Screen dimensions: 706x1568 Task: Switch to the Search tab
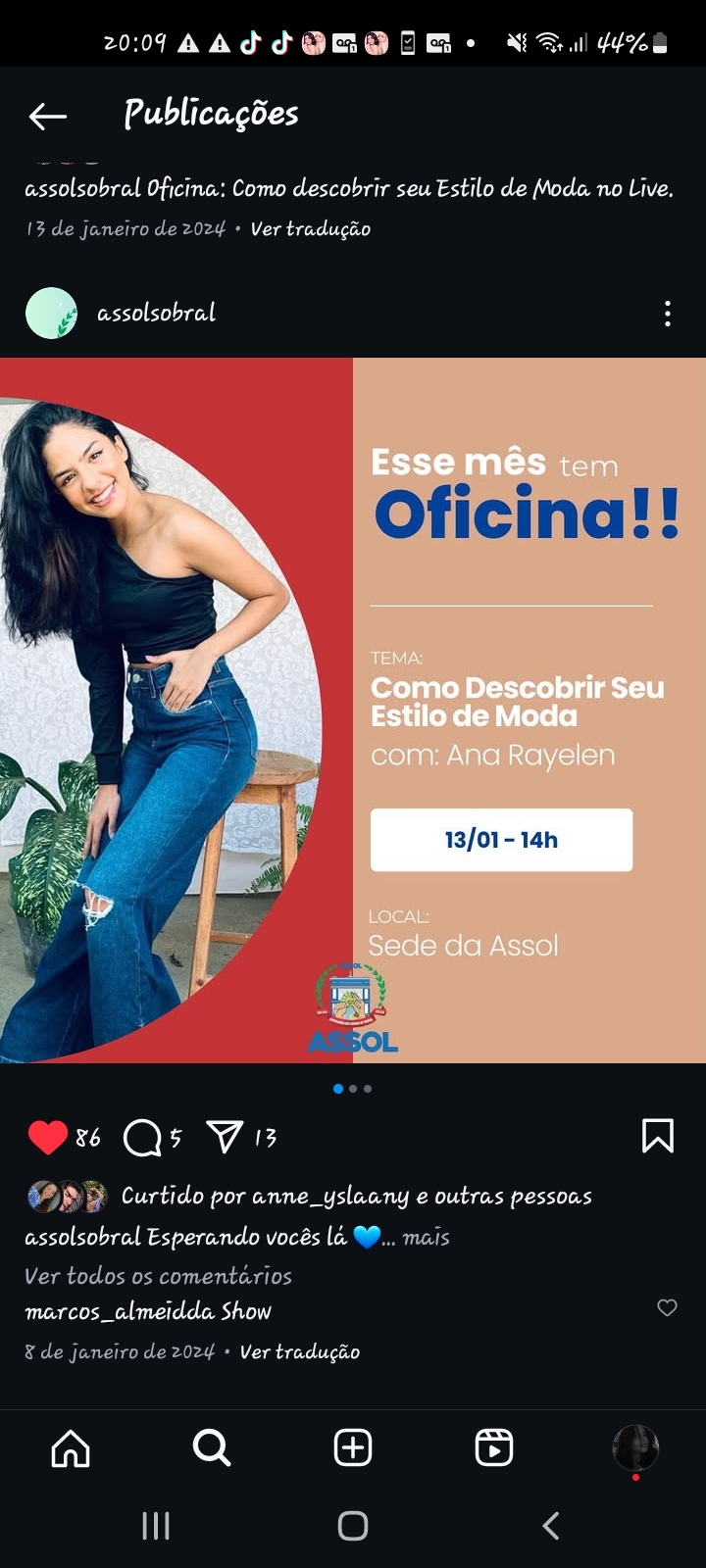tap(212, 1447)
